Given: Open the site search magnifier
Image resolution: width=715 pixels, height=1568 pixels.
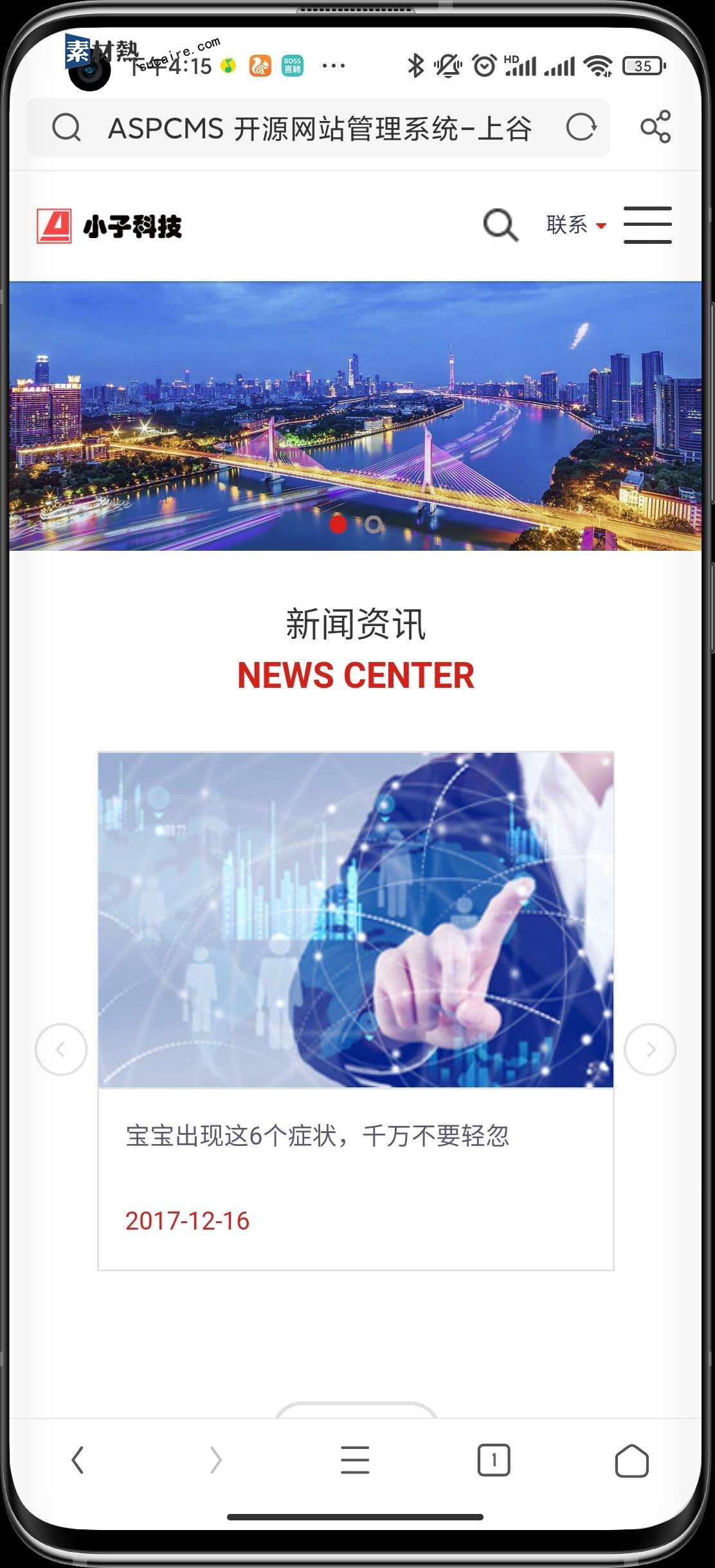Looking at the screenshot, I should click(500, 225).
